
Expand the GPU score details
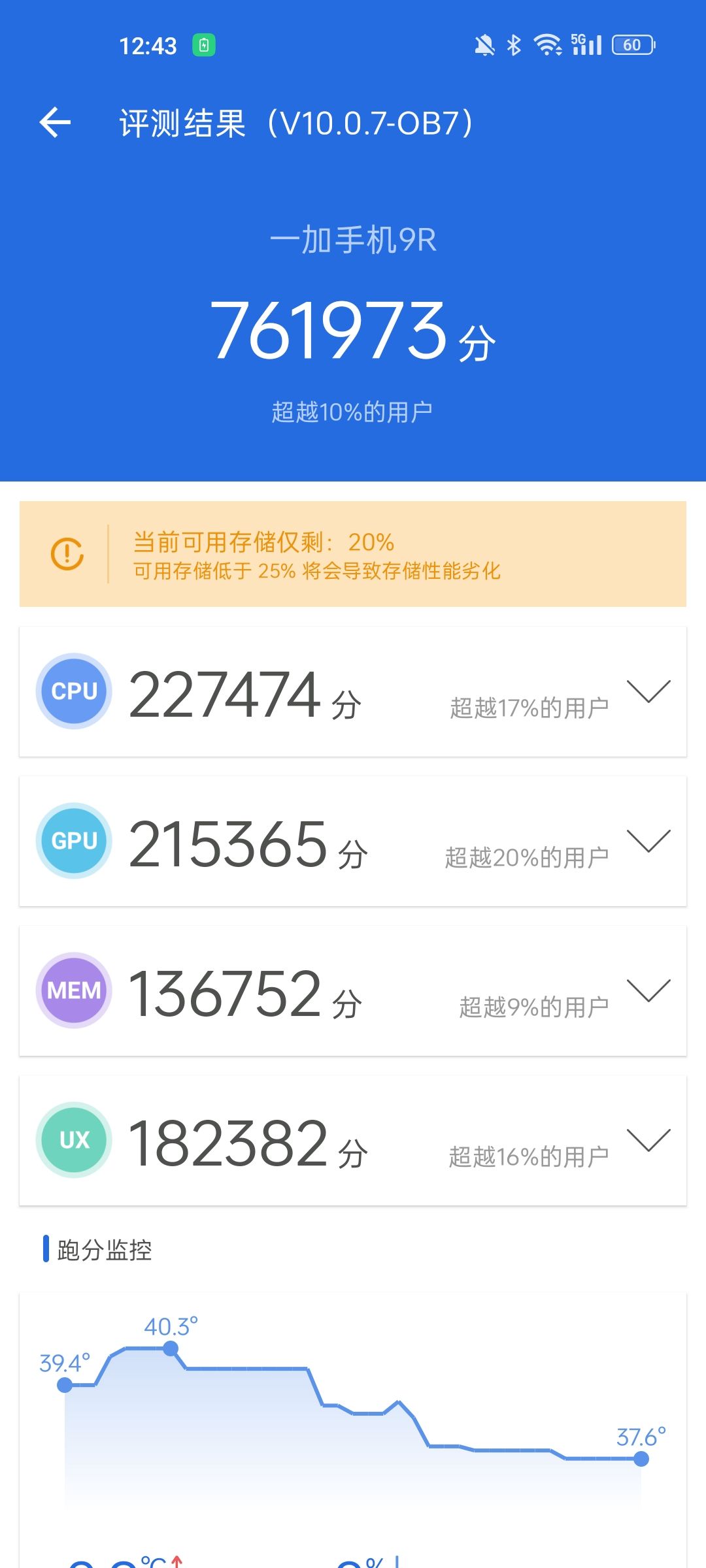pos(648,841)
